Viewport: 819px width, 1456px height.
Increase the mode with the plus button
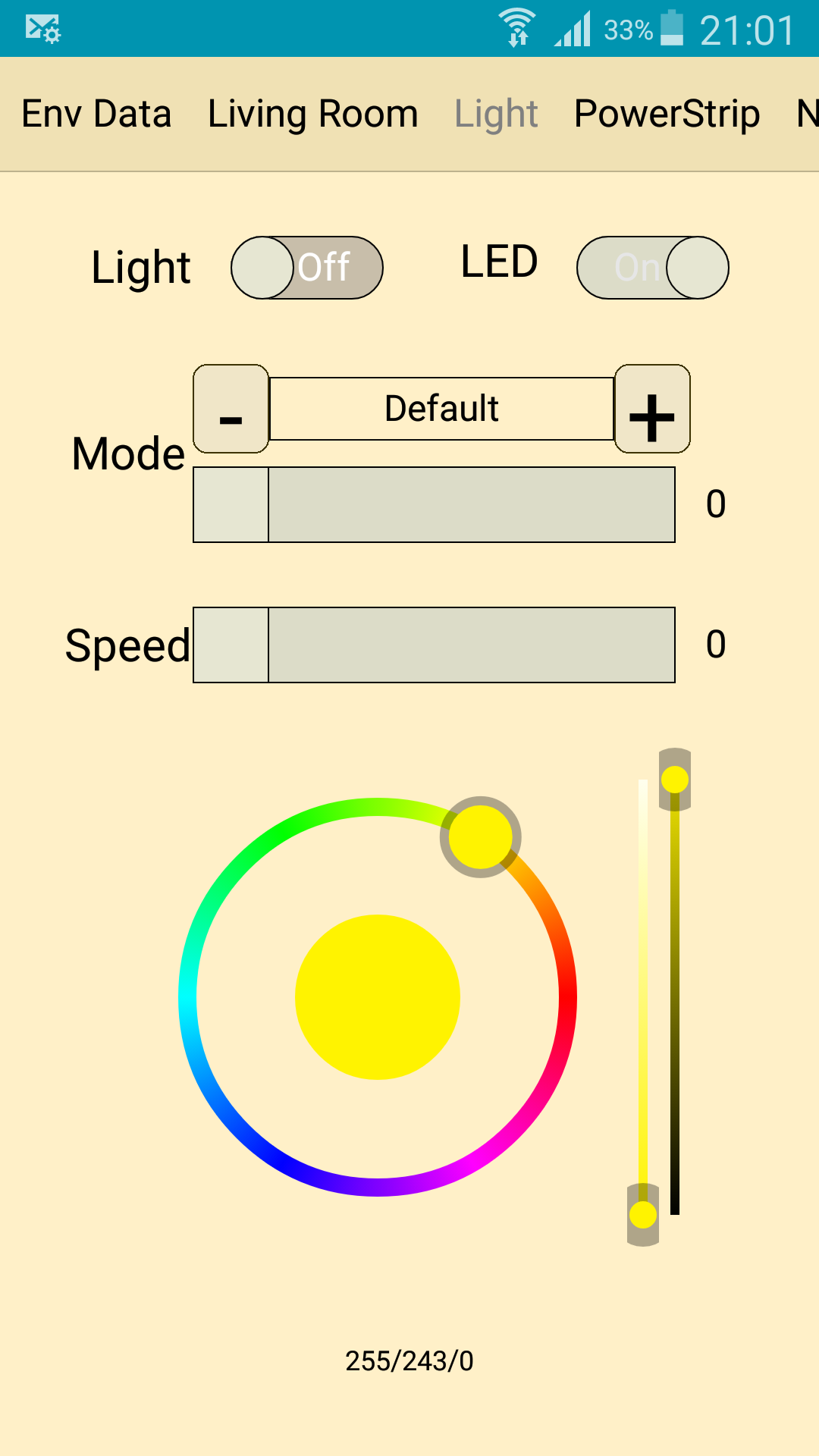point(651,409)
